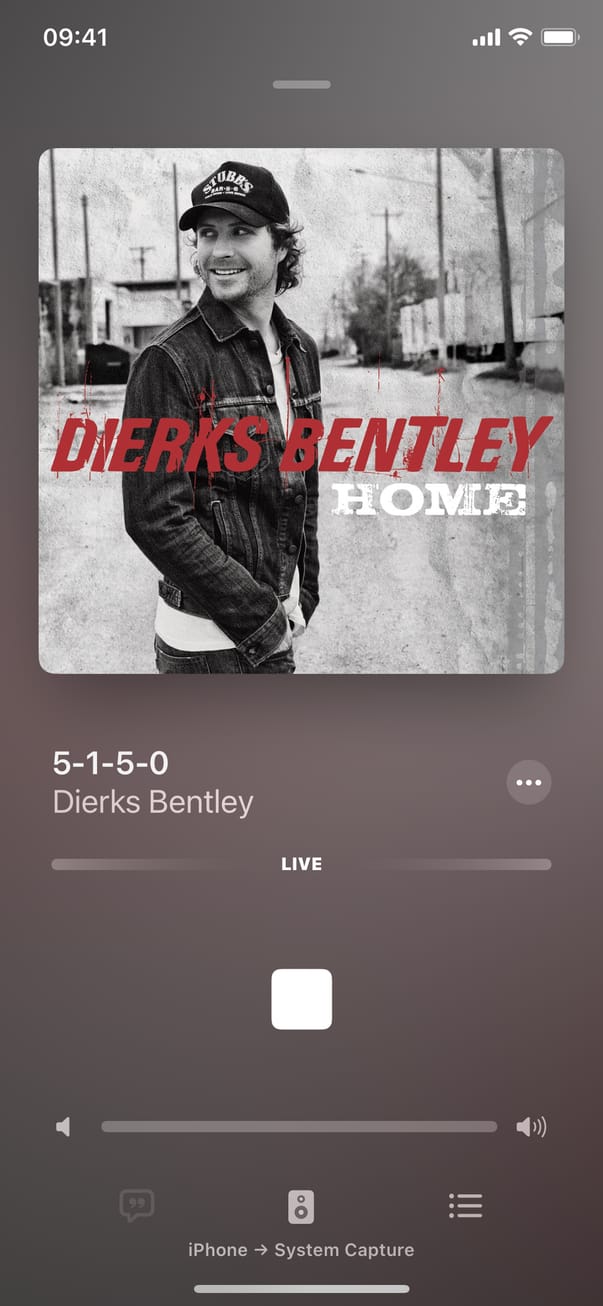Tap the Dierks Bentley Home album artwork
Screen dimensions: 603x1306
coord(301,411)
